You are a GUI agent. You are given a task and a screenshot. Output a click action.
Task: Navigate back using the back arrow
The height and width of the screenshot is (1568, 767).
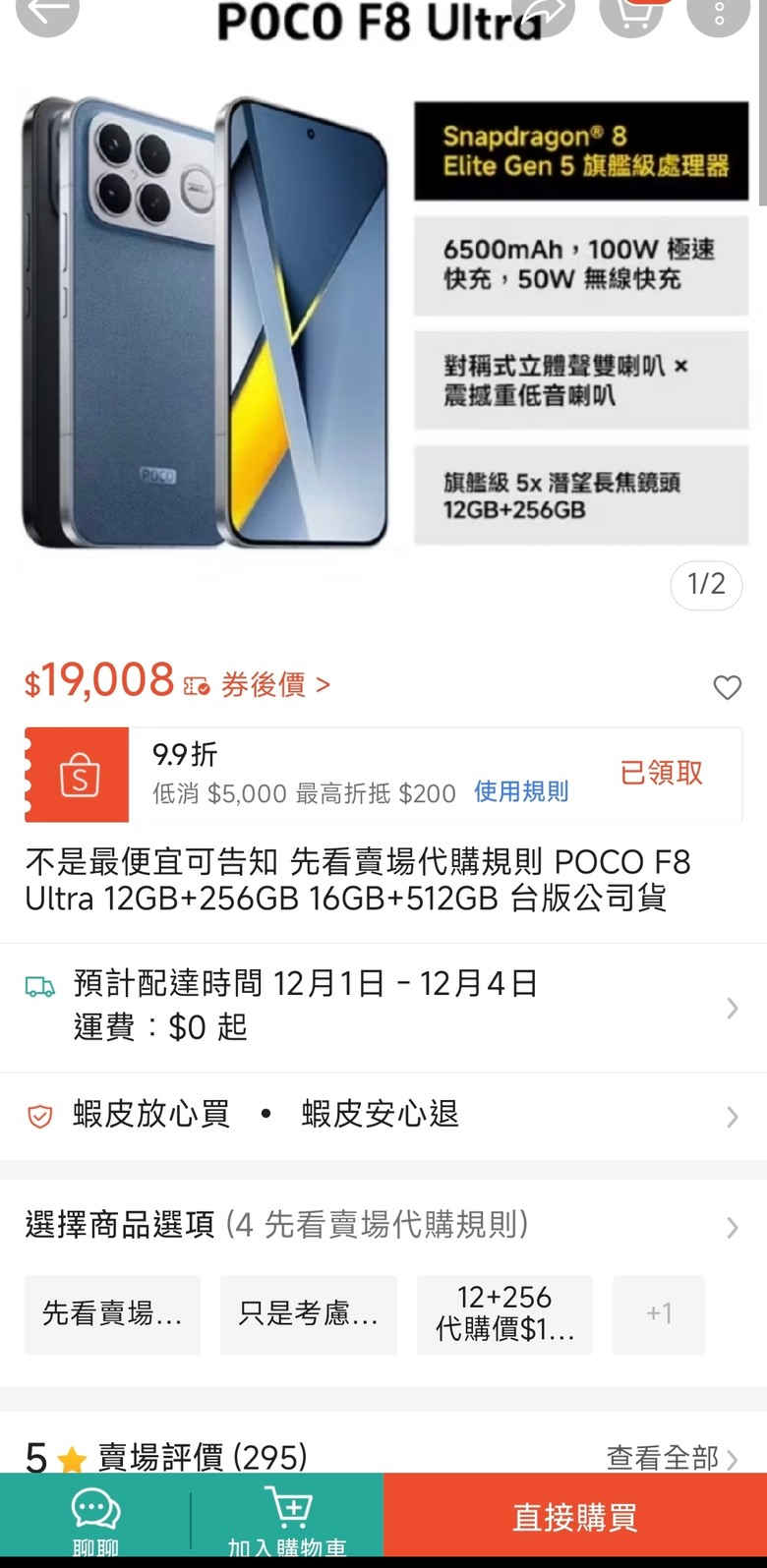coord(46,12)
